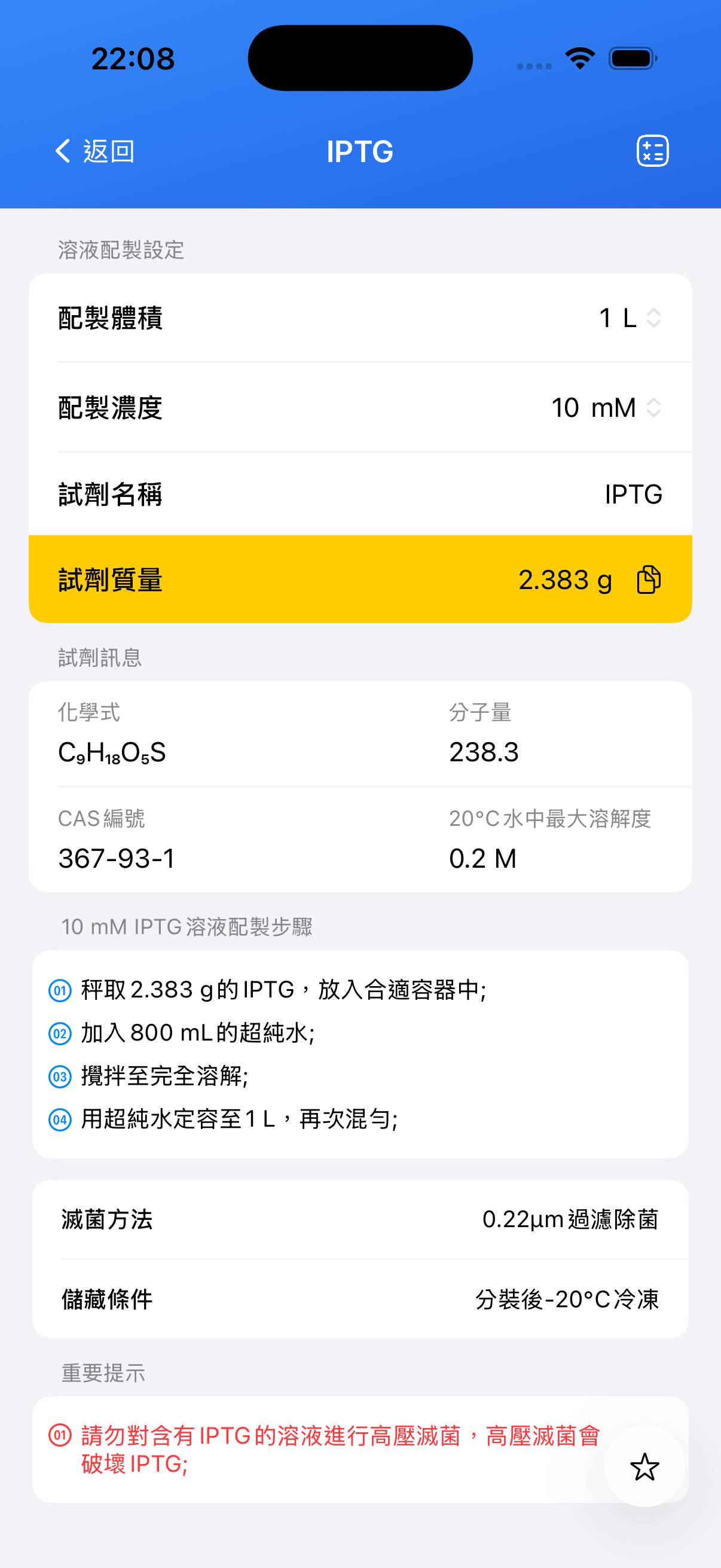Open the 配製體積 volume picker
Image resolution: width=721 pixels, height=1568 pixels.
pyautogui.click(x=630, y=318)
